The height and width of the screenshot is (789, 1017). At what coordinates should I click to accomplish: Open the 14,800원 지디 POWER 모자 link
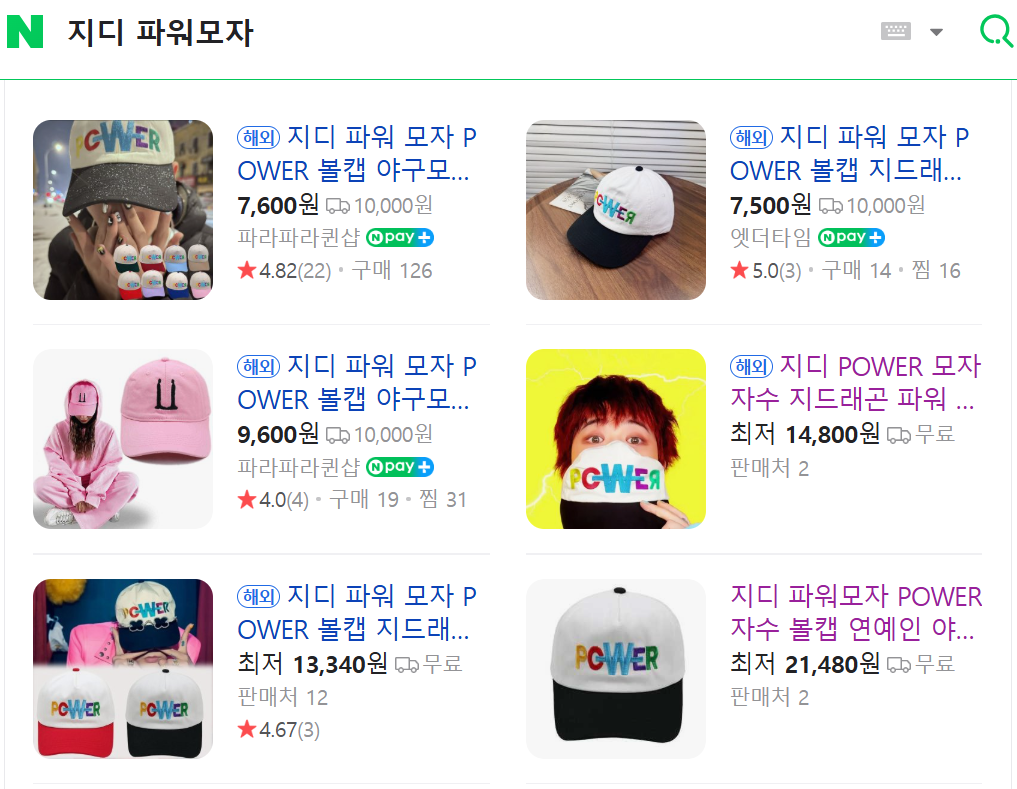[855, 383]
